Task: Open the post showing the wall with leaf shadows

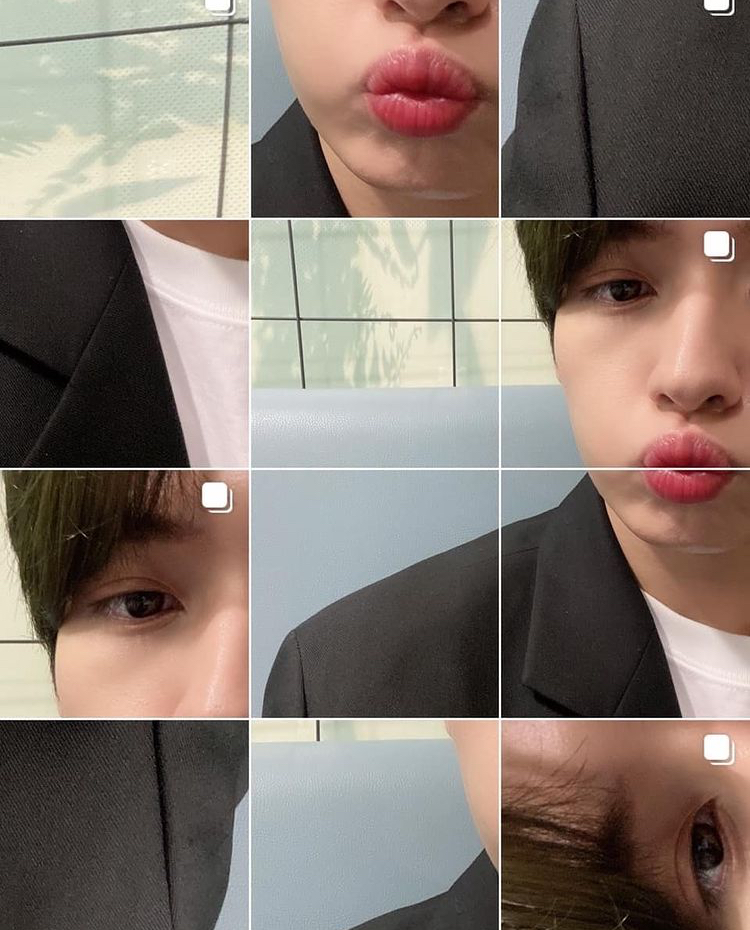Action: [x=124, y=108]
